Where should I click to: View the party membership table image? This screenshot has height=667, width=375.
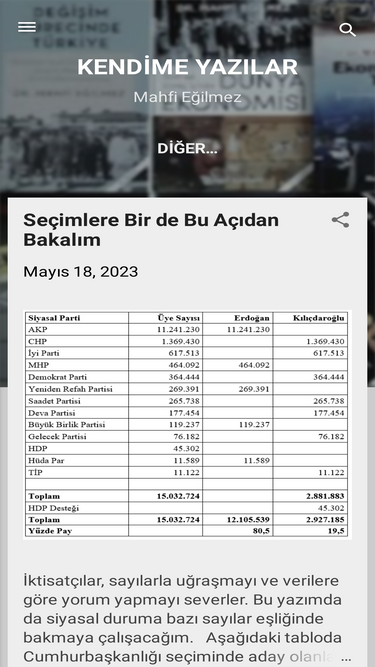(188, 425)
